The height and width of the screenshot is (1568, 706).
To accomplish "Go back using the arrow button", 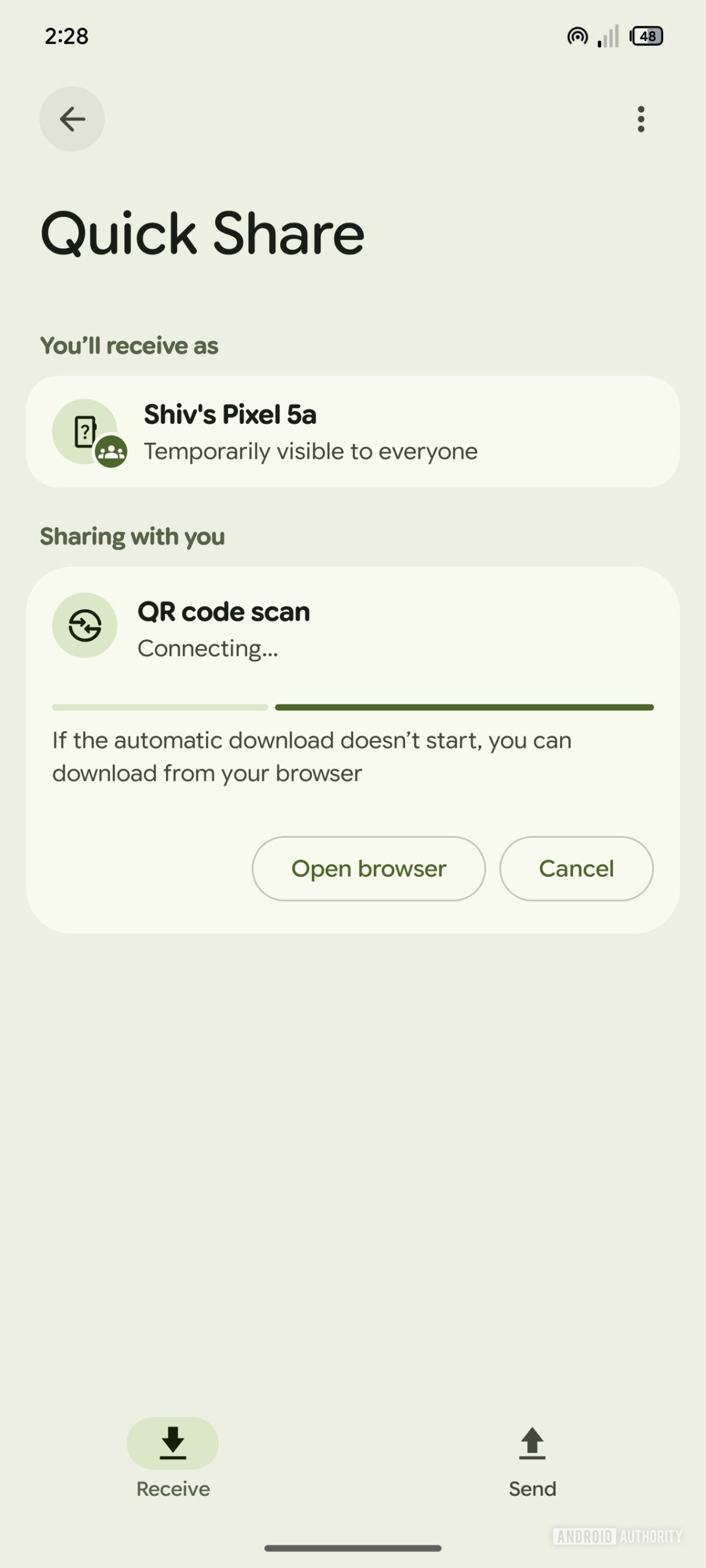I will click(72, 119).
